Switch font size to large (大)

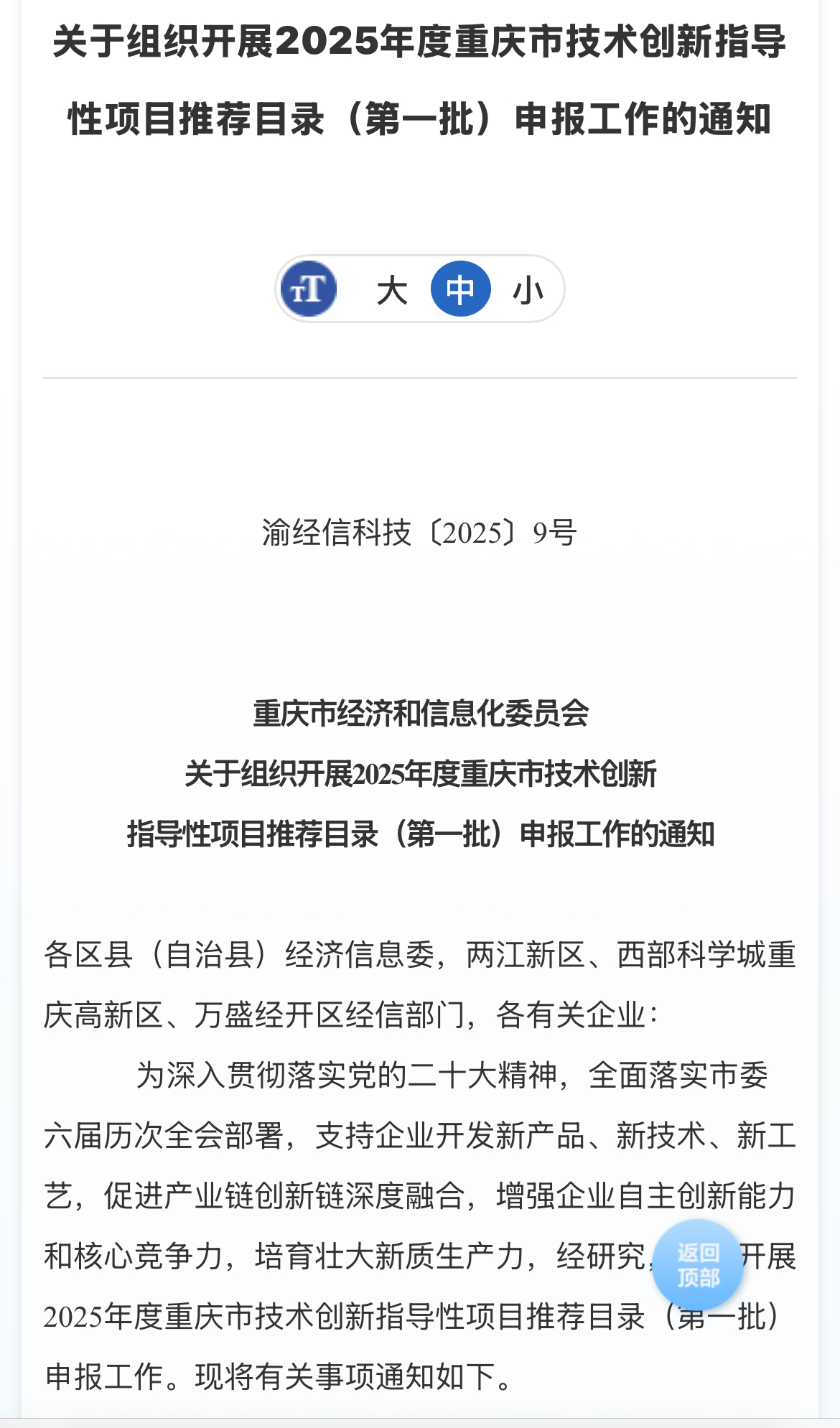pyautogui.click(x=392, y=290)
